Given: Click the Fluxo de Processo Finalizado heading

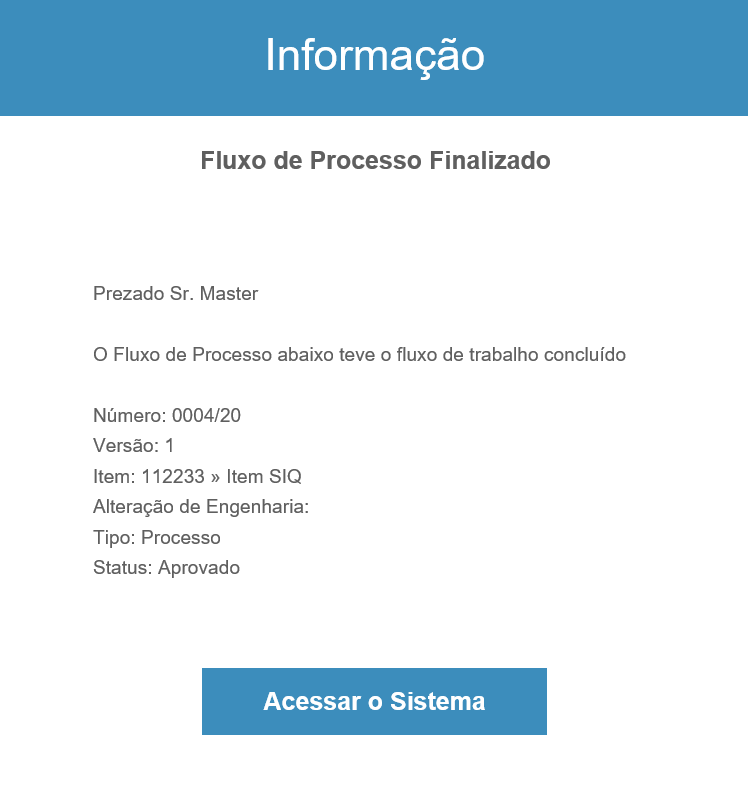Looking at the screenshot, I should pyautogui.click(x=374, y=160).
